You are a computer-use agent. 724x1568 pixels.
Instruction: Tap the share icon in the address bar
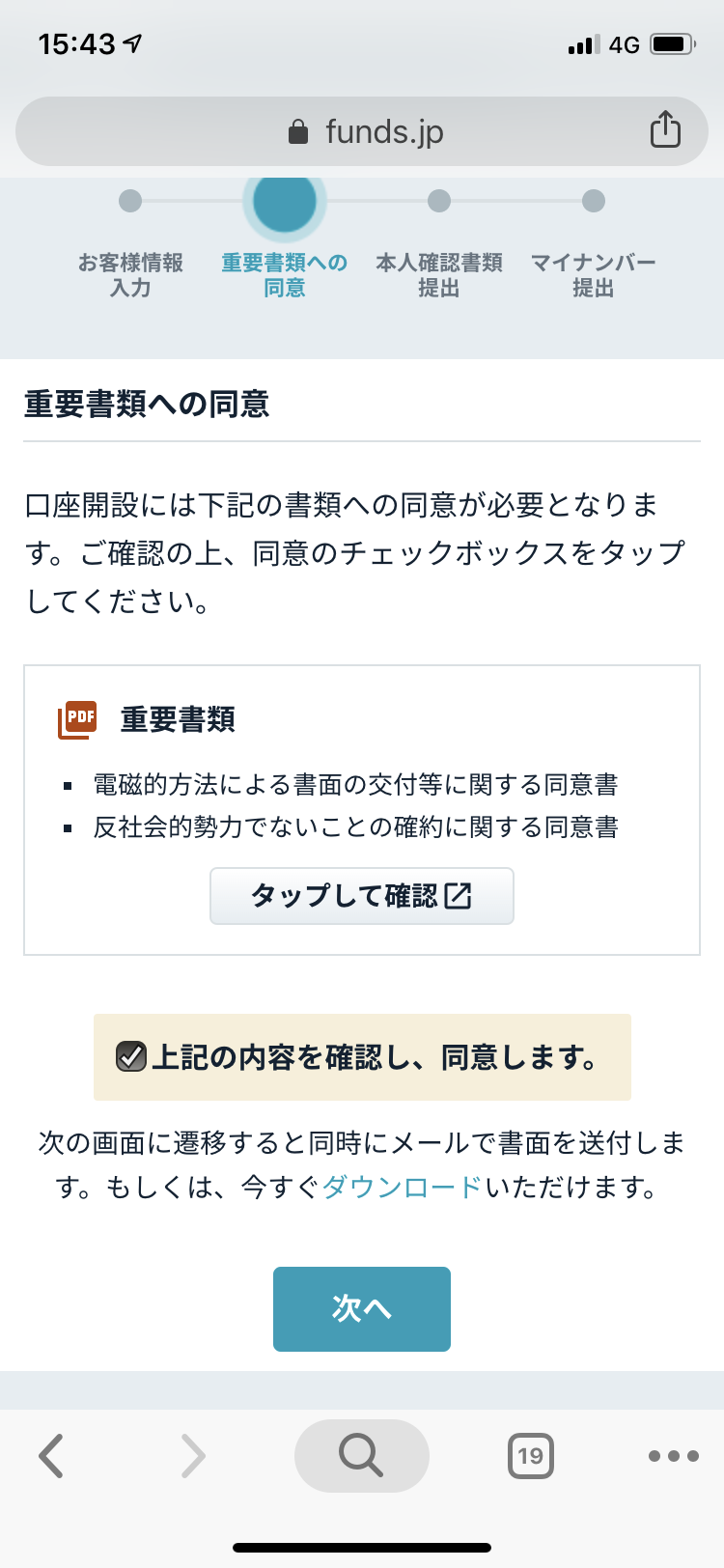pos(665,129)
